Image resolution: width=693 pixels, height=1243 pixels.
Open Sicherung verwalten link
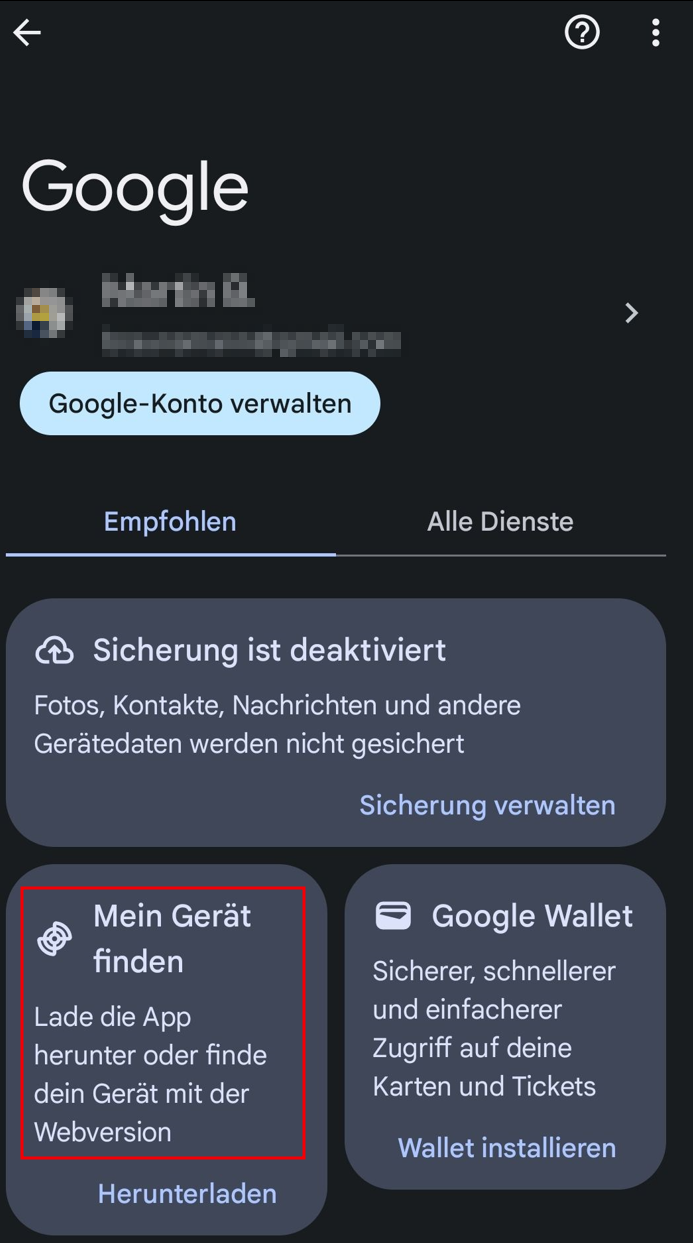tap(487, 805)
